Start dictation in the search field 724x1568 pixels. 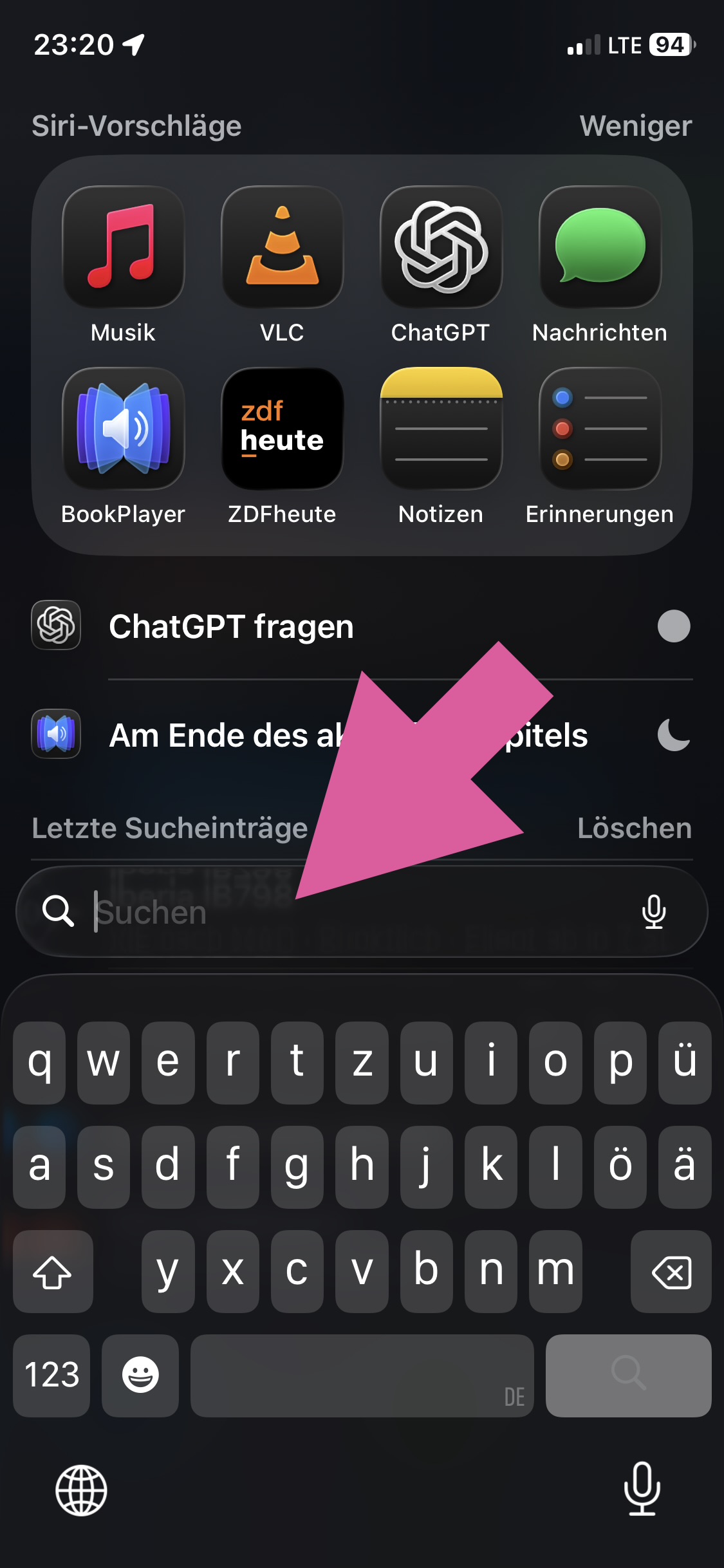tap(654, 912)
